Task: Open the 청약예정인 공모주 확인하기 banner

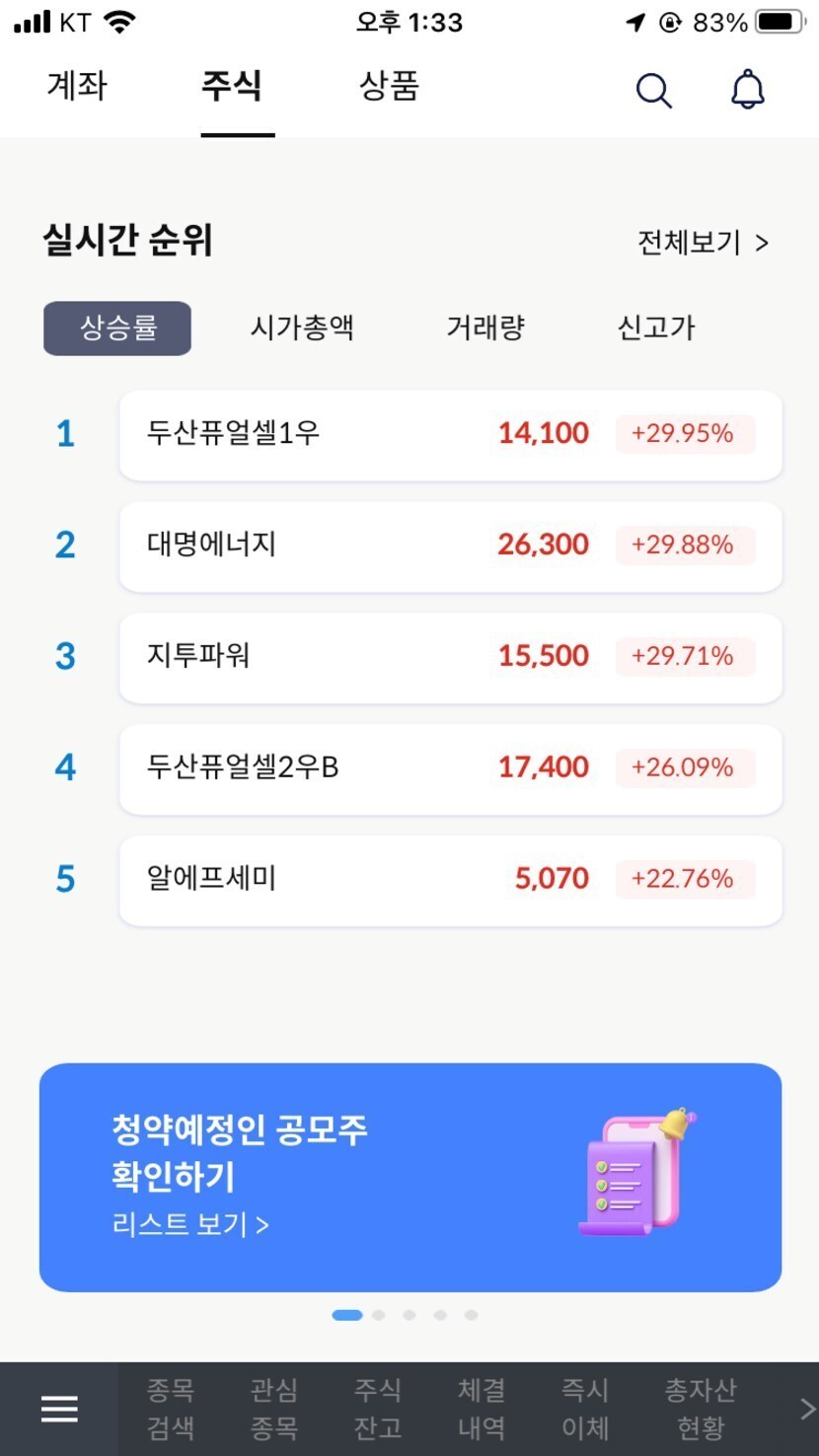Action: click(410, 1177)
